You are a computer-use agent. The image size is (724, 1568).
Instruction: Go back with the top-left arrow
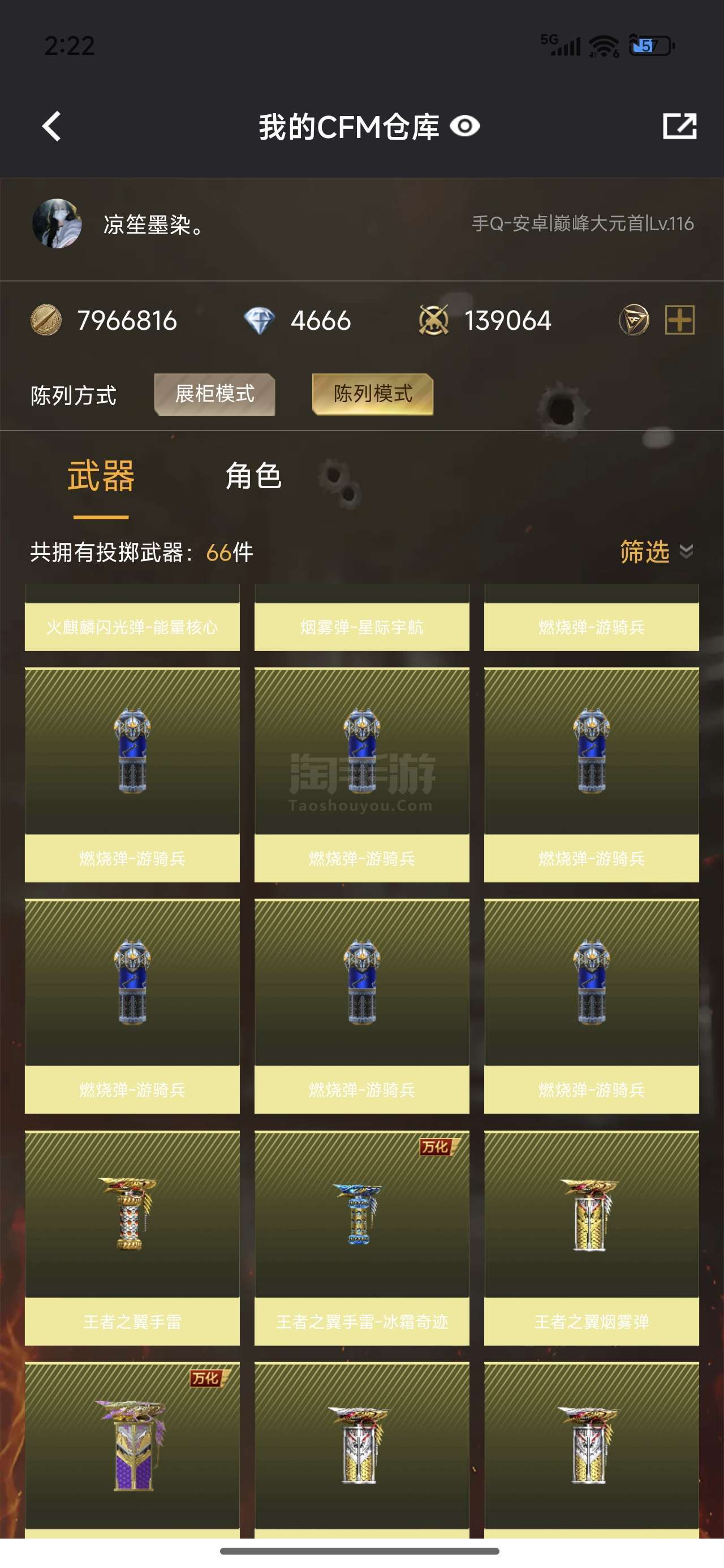coord(52,127)
